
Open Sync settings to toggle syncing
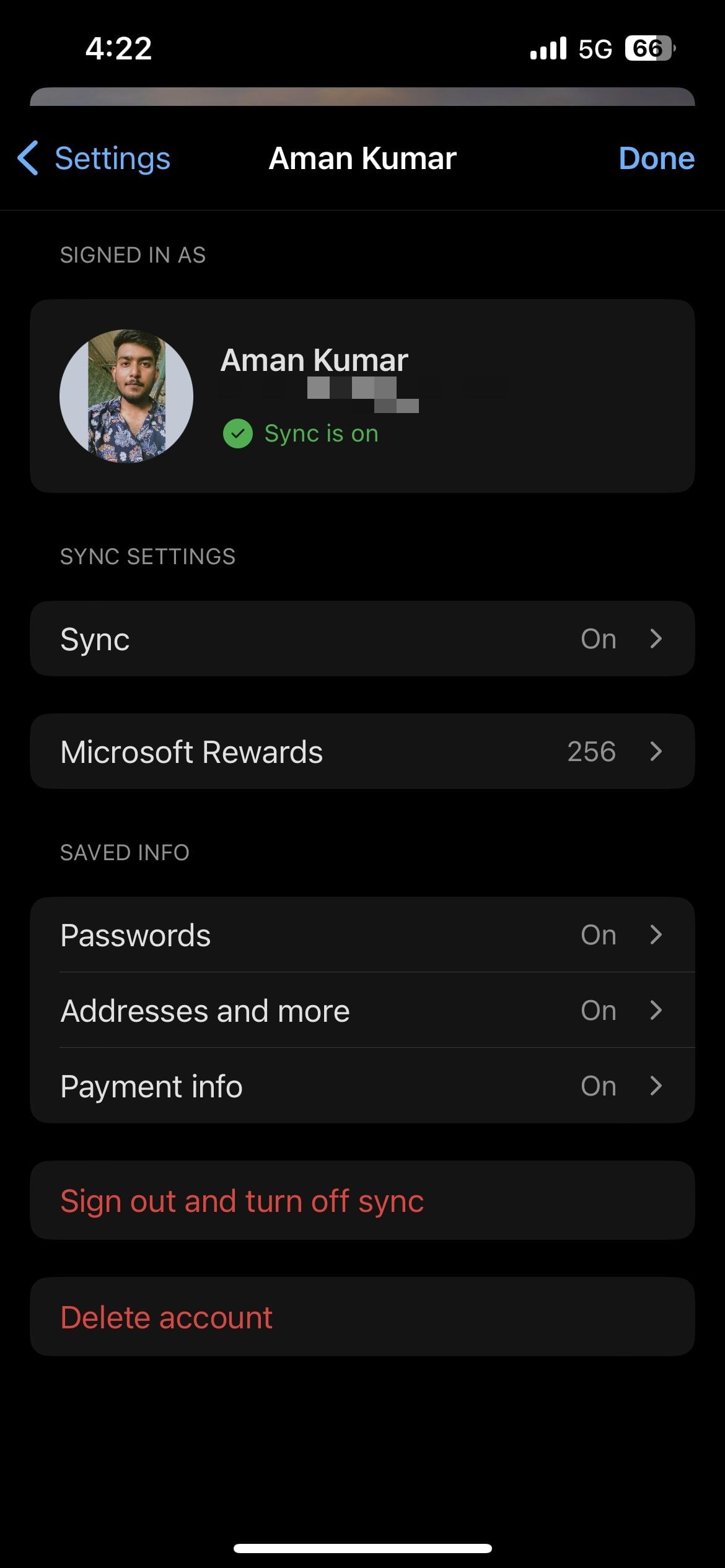coord(362,639)
